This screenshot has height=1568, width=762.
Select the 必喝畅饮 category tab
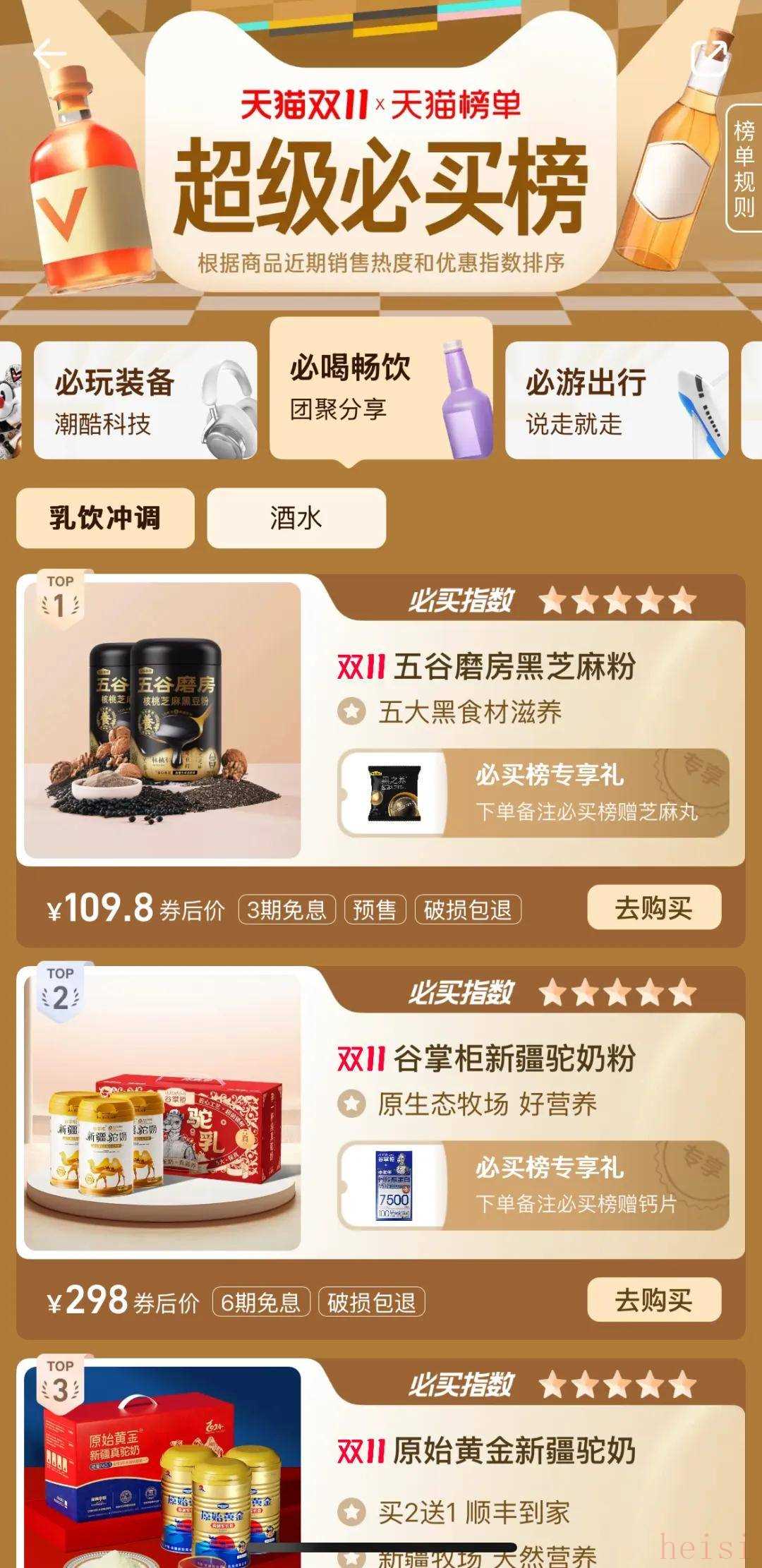381,388
